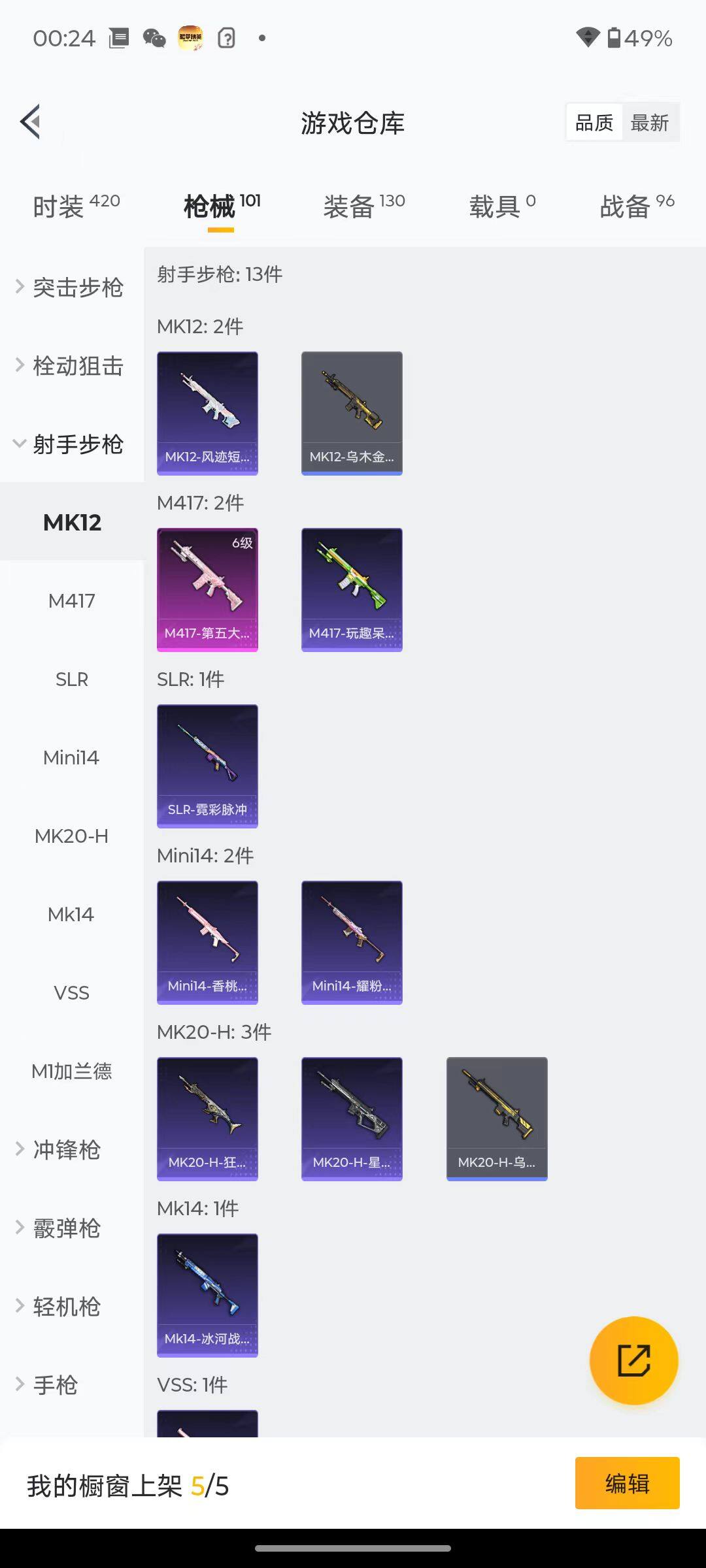Open the M417-第五大 level 6 skin
The image size is (706, 1568).
point(207,589)
